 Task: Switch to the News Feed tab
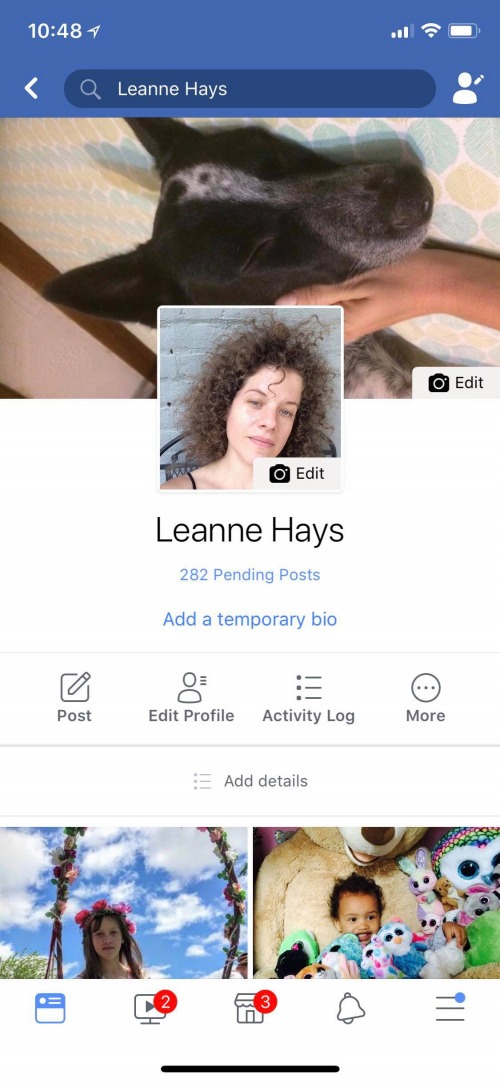(50, 1008)
